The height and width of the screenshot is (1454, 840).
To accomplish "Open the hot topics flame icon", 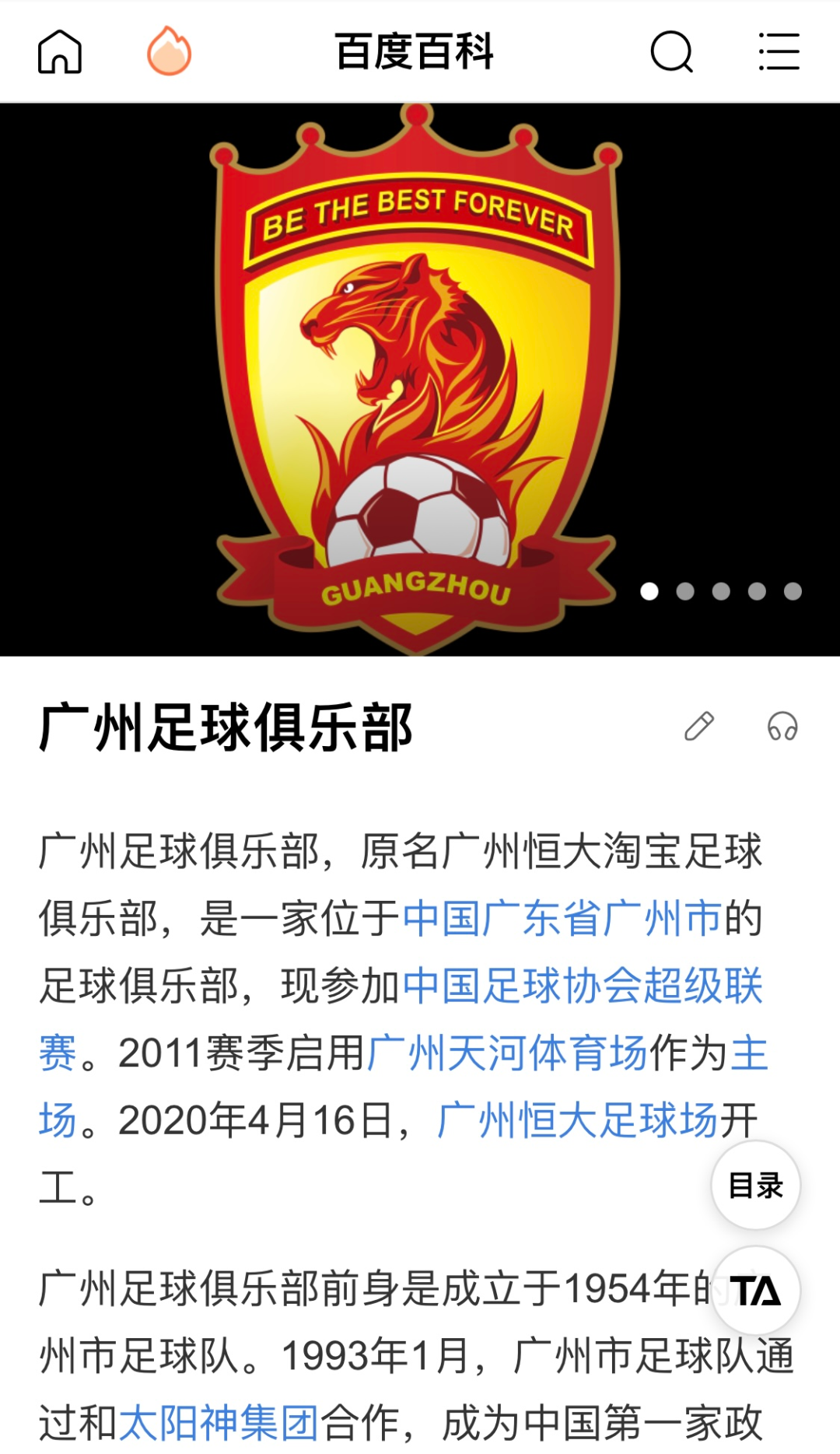I will click(x=169, y=51).
